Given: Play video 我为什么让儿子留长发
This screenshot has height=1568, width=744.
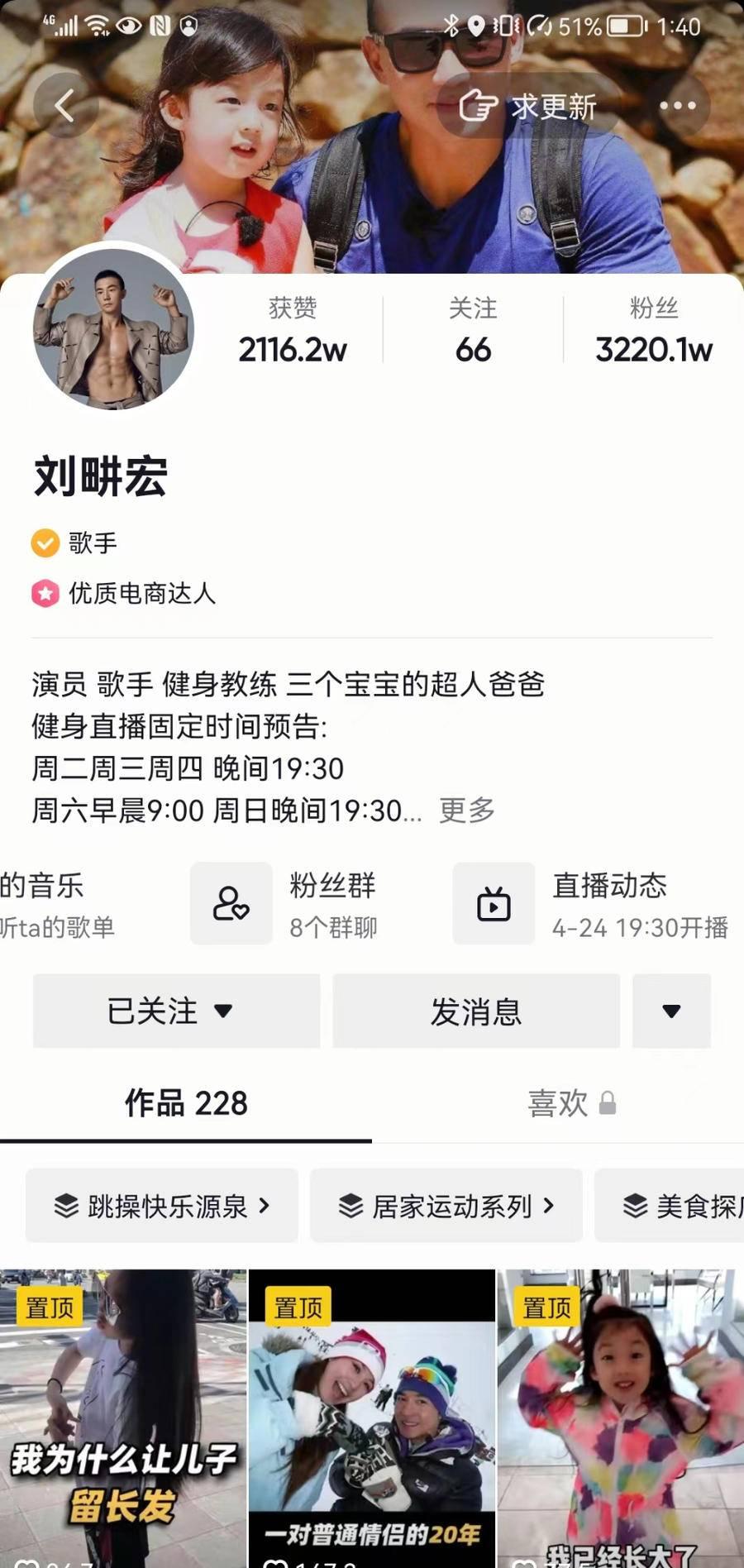Looking at the screenshot, I should [x=123, y=1418].
